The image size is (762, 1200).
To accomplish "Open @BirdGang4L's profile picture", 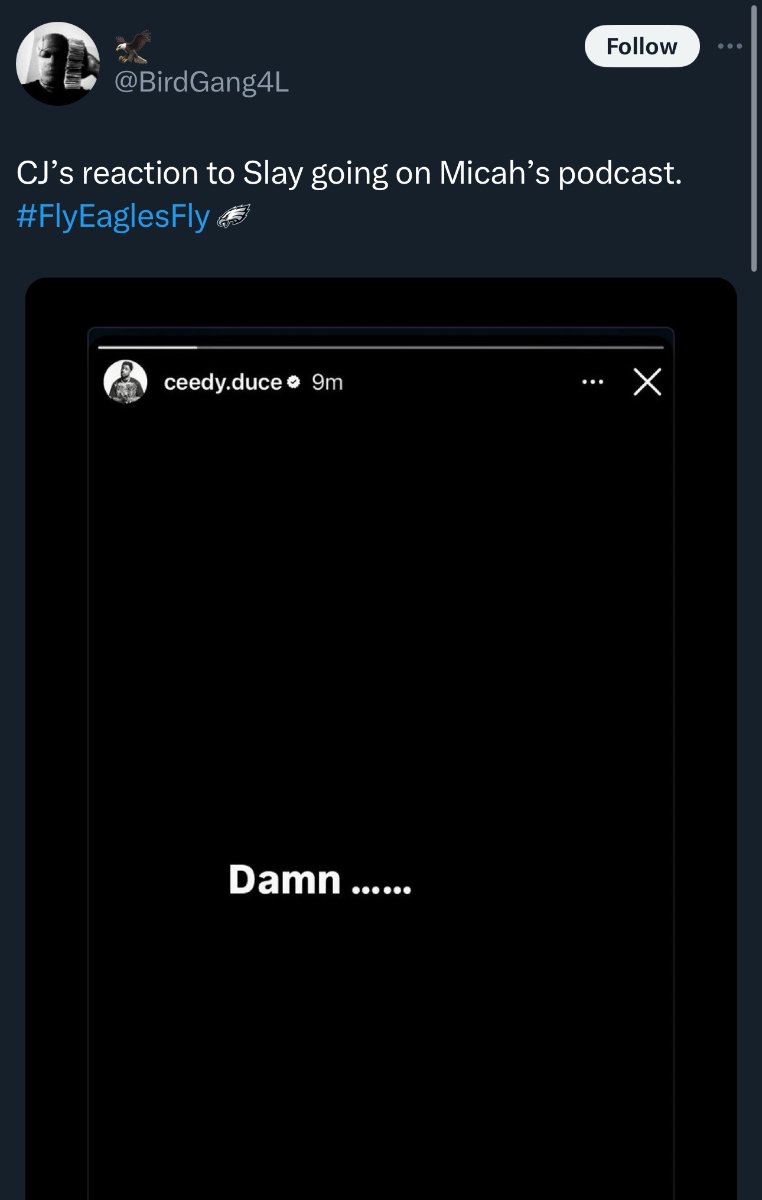I will pyautogui.click(x=58, y=63).
